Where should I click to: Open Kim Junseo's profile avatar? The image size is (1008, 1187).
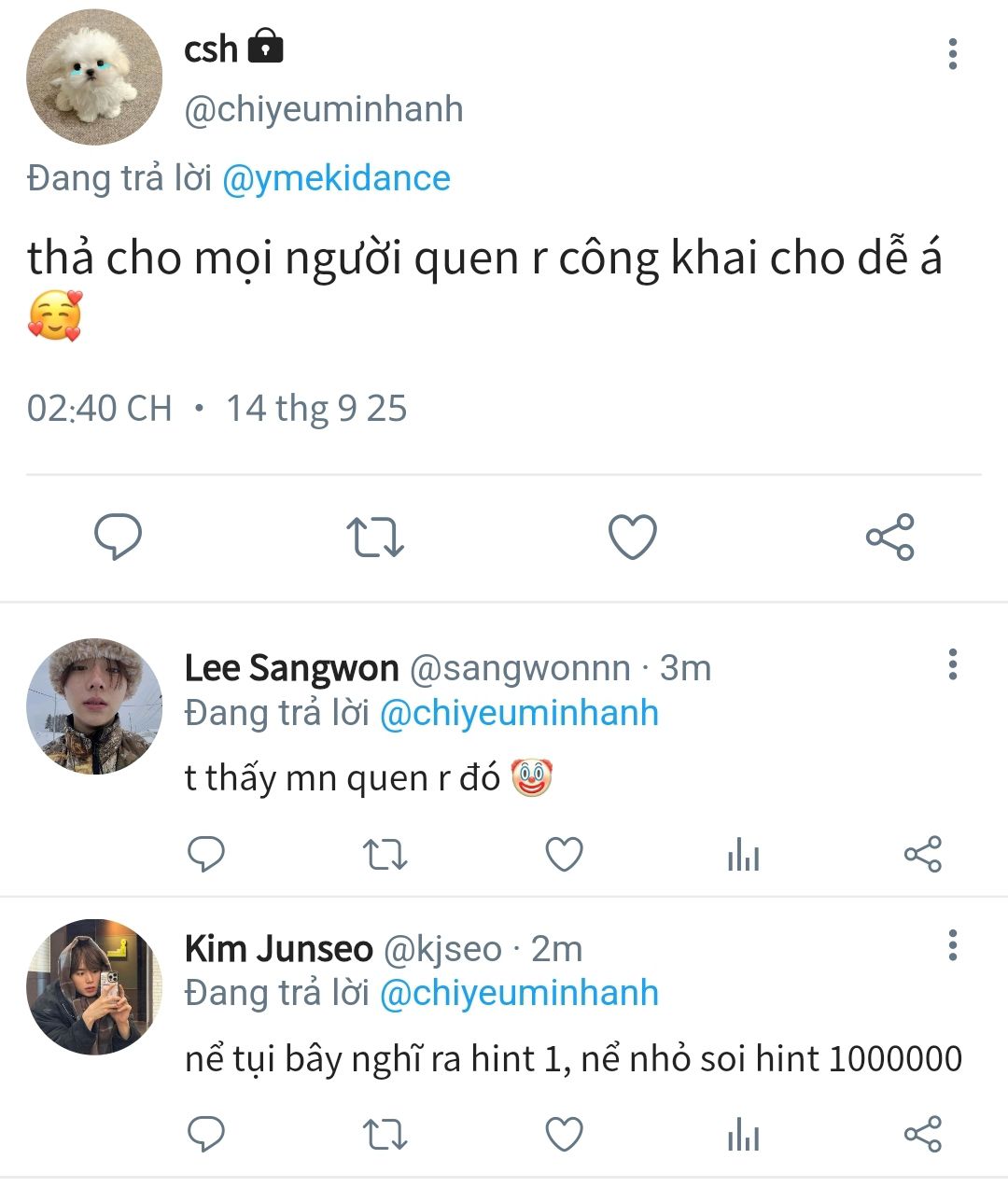tap(94, 987)
